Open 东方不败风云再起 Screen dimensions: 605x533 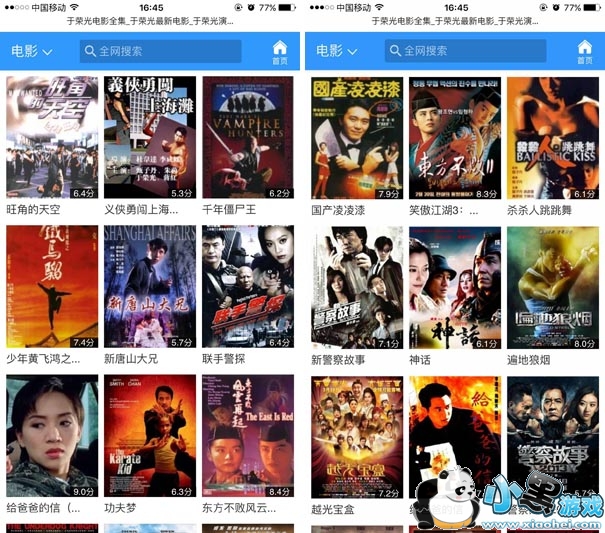[247, 436]
